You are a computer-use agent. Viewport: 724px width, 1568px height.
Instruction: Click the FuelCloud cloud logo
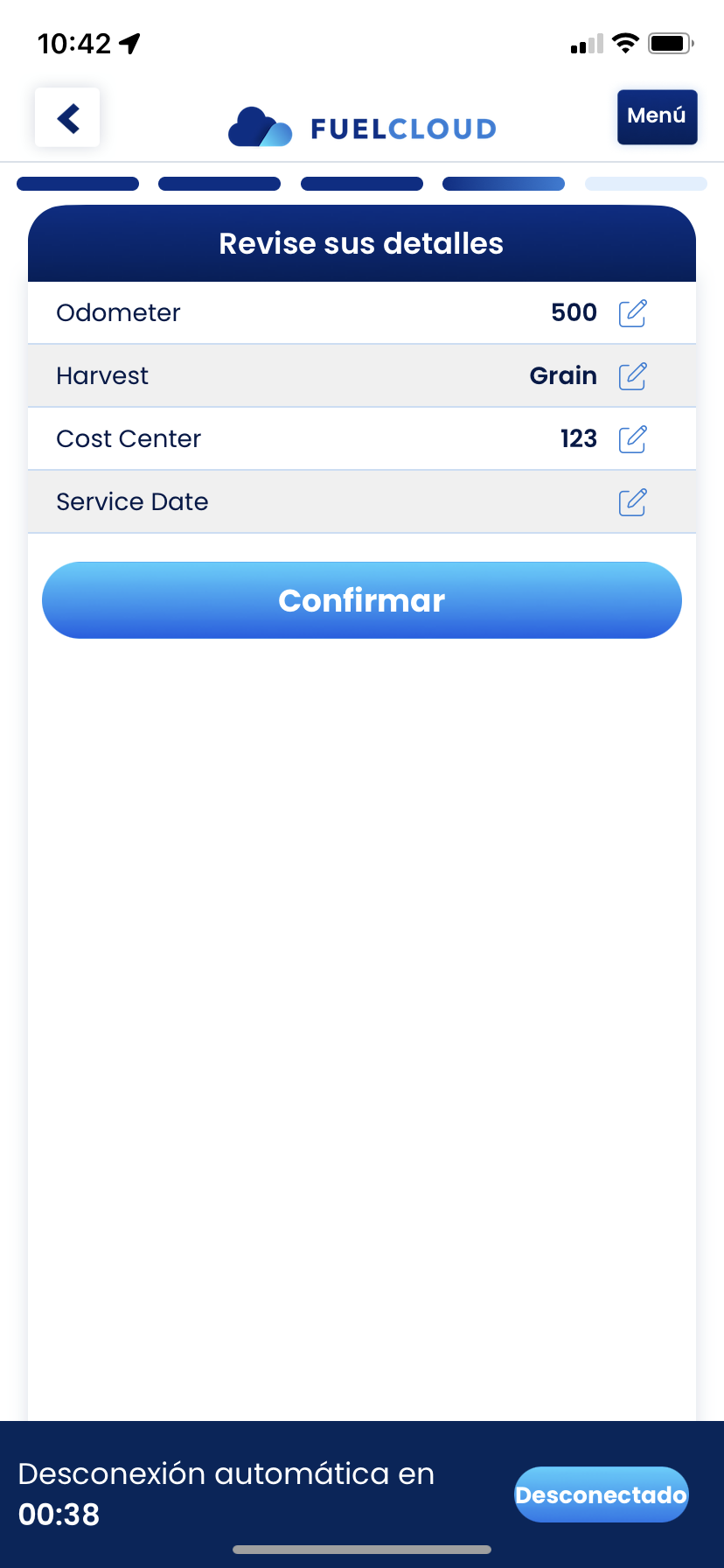[x=258, y=126]
